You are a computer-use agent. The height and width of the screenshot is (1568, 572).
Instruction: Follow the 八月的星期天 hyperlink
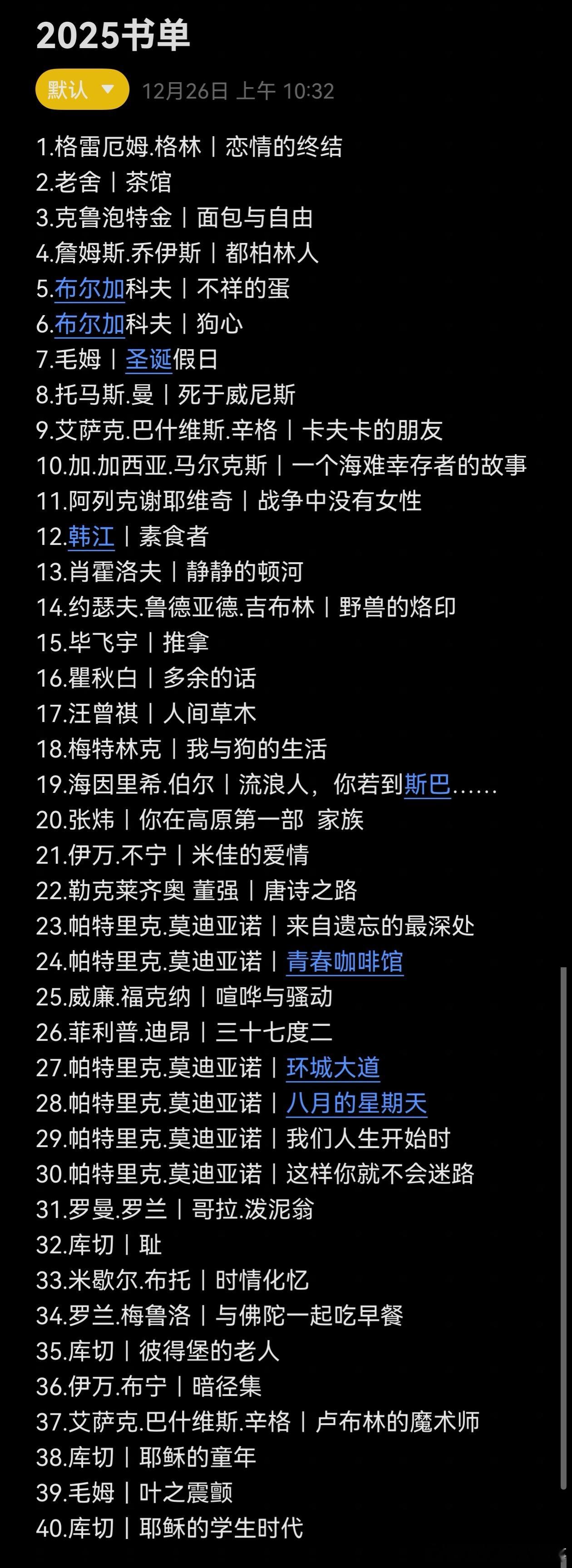pos(356,1103)
